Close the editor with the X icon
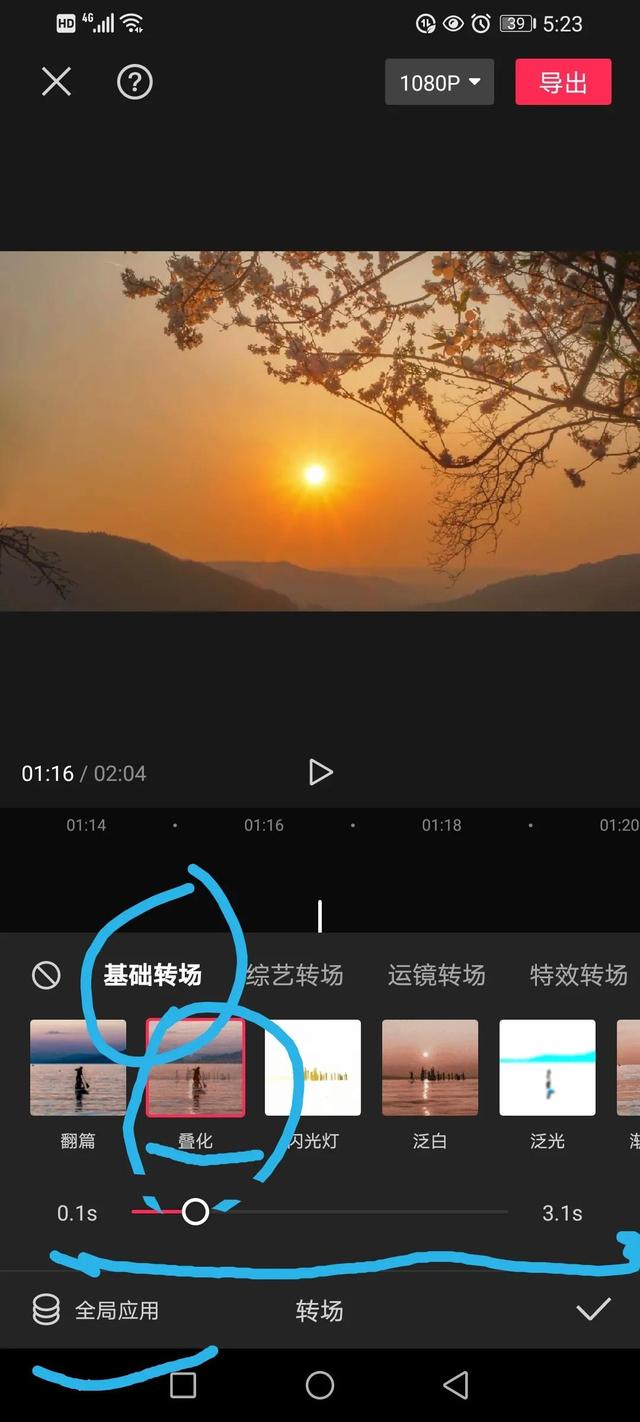Viewport: 640px width, 1422px height. tap(56, 82)
